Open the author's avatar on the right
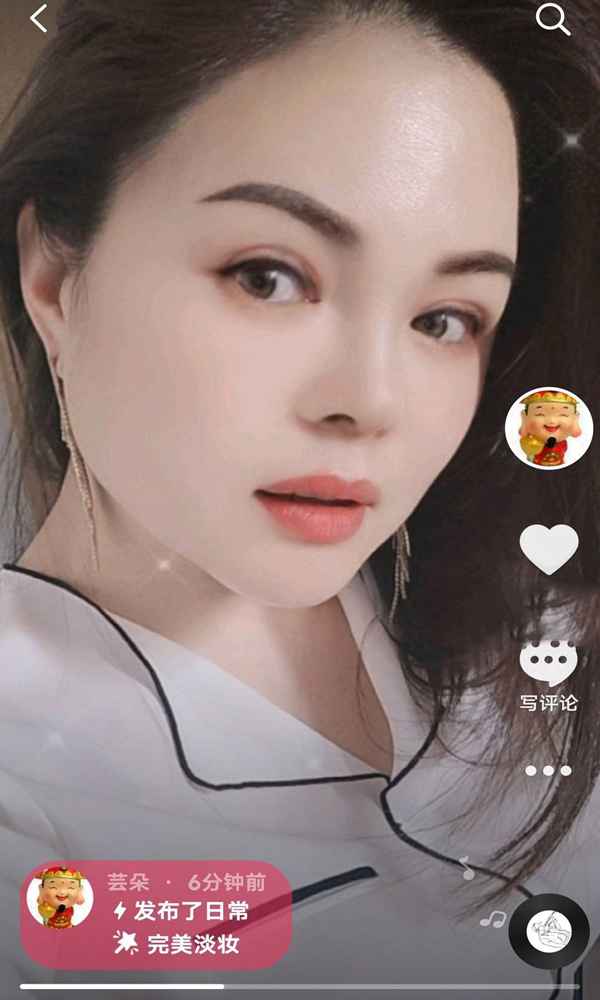The height and width of the screenshot is (1000, 600). tap(549, 428)
